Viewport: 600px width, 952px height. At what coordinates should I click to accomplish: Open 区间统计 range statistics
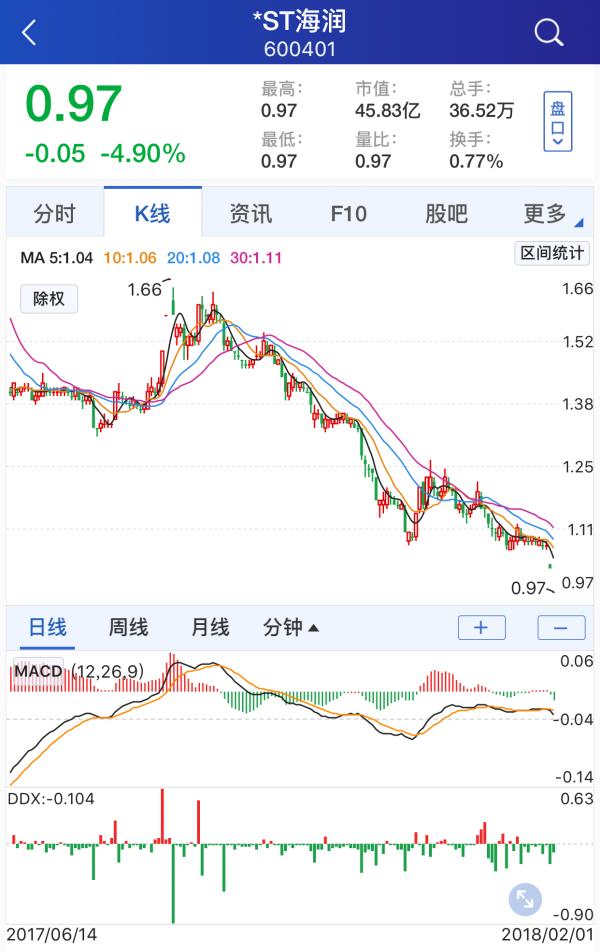point(552,253)
